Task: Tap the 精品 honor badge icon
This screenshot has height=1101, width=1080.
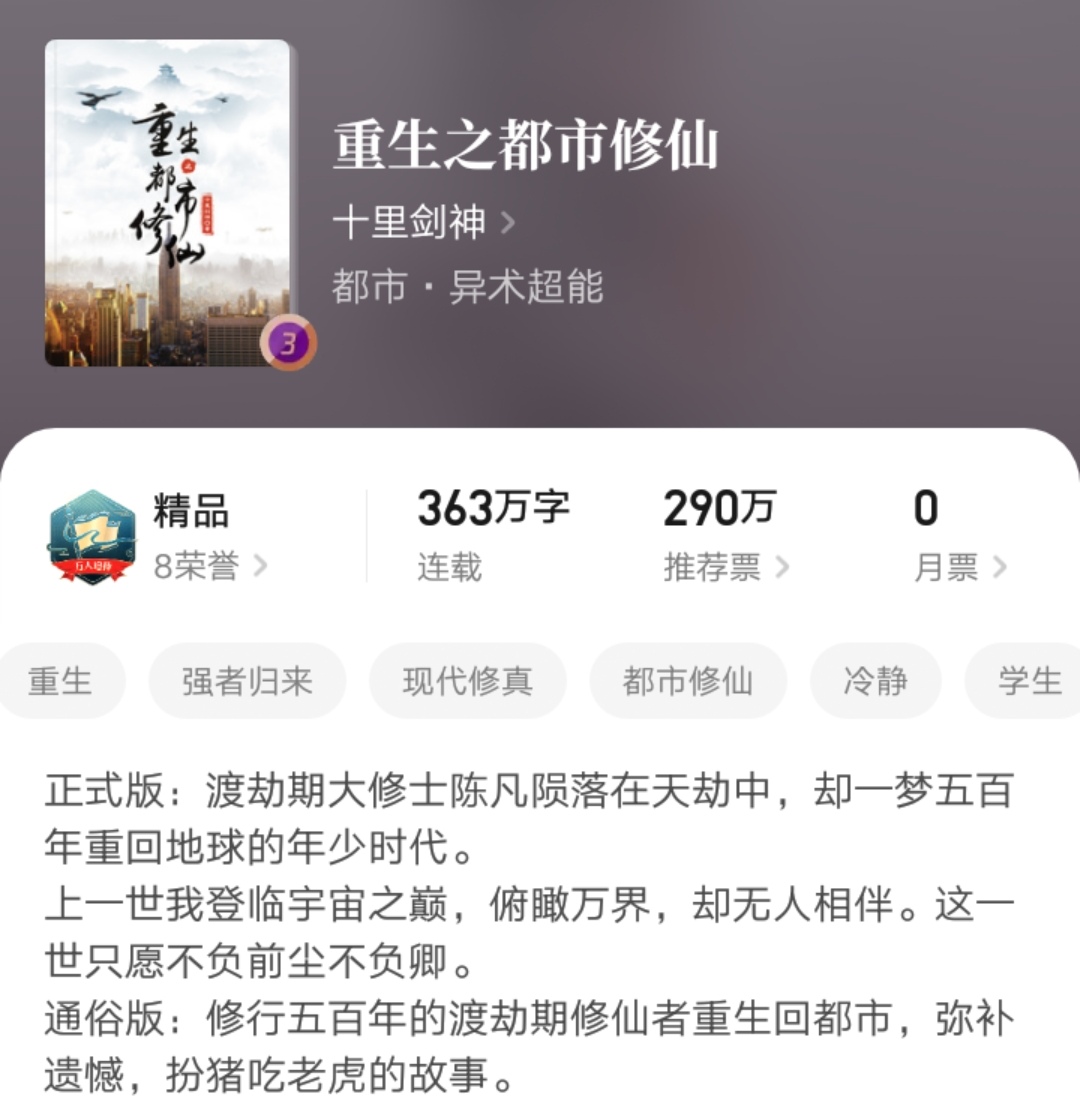Action: pos(91,531)
